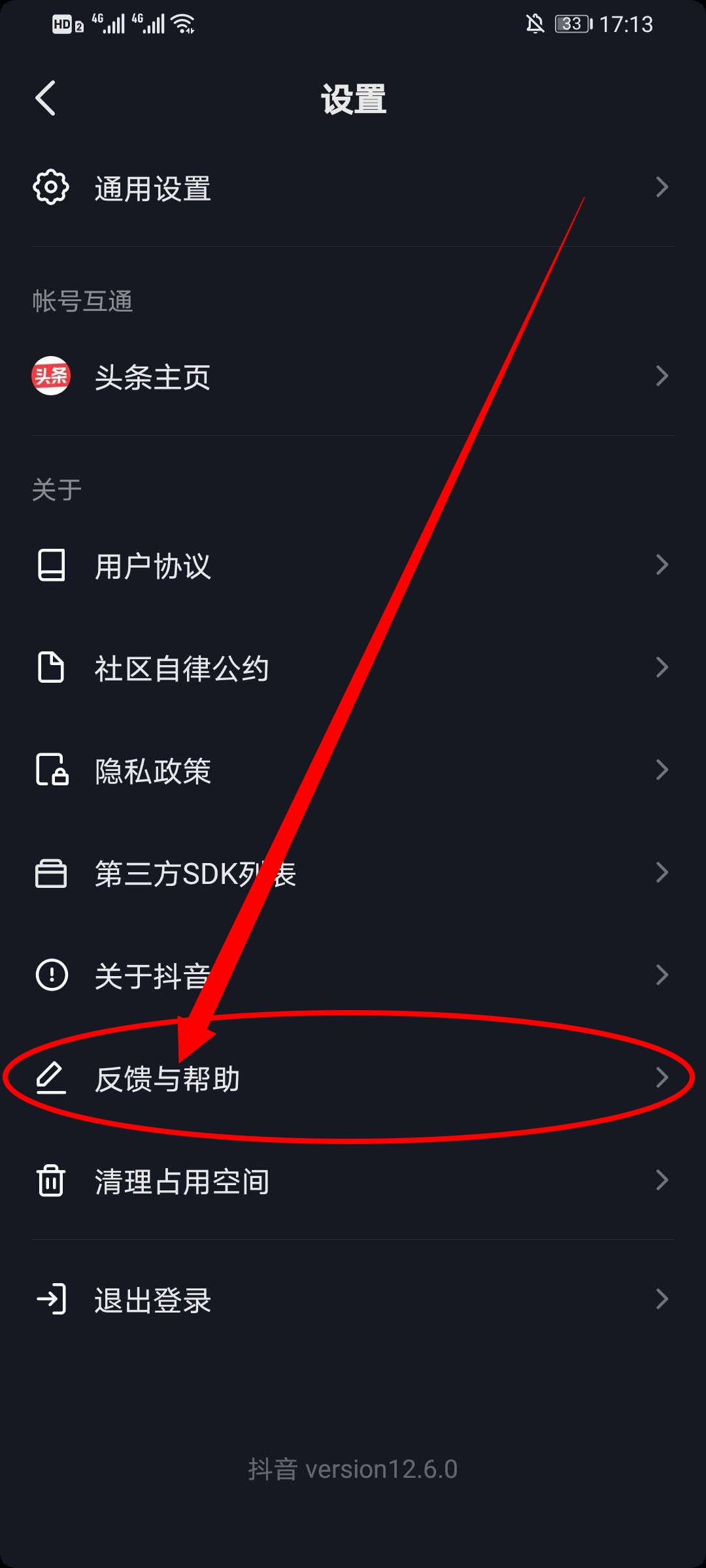This screenshot has width=706, height=1568.
Task: Select 清理占用空间 to clear storage
Action: pyautogui.click(x=353, y=1181)
